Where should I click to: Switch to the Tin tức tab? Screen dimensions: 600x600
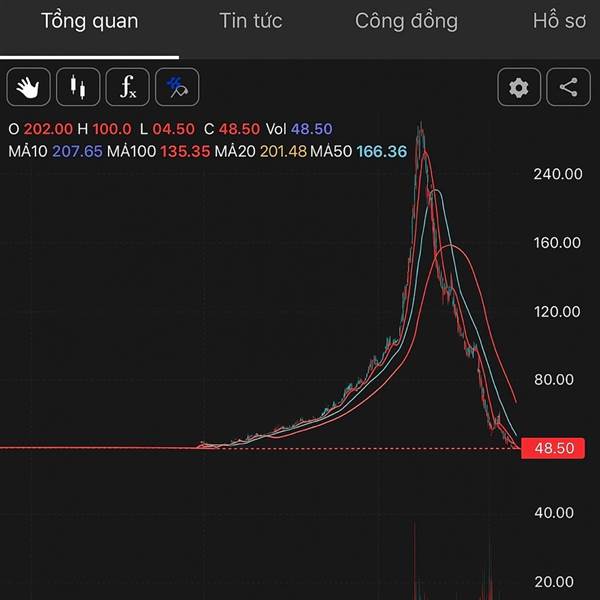pos(251,21)
